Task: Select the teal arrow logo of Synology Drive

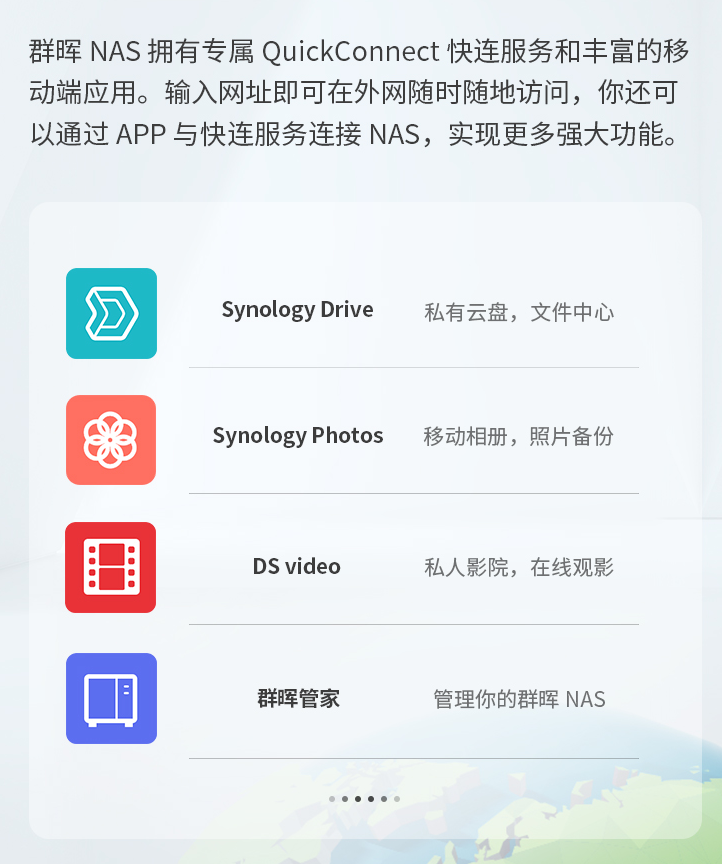Action: point(111,313)
